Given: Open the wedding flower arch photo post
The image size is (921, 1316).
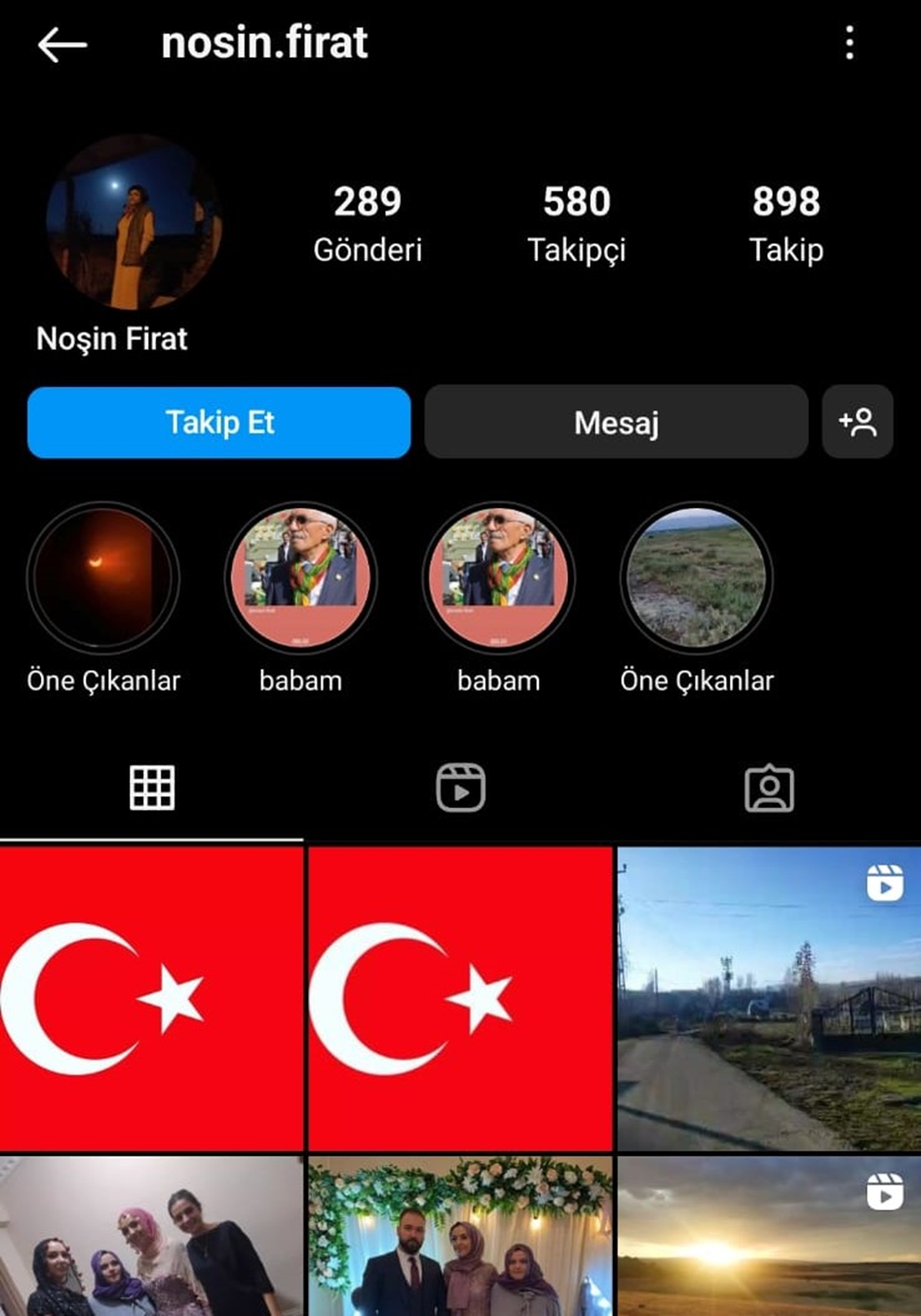Looking at the screenshot, I should [x=460, y=1236].
